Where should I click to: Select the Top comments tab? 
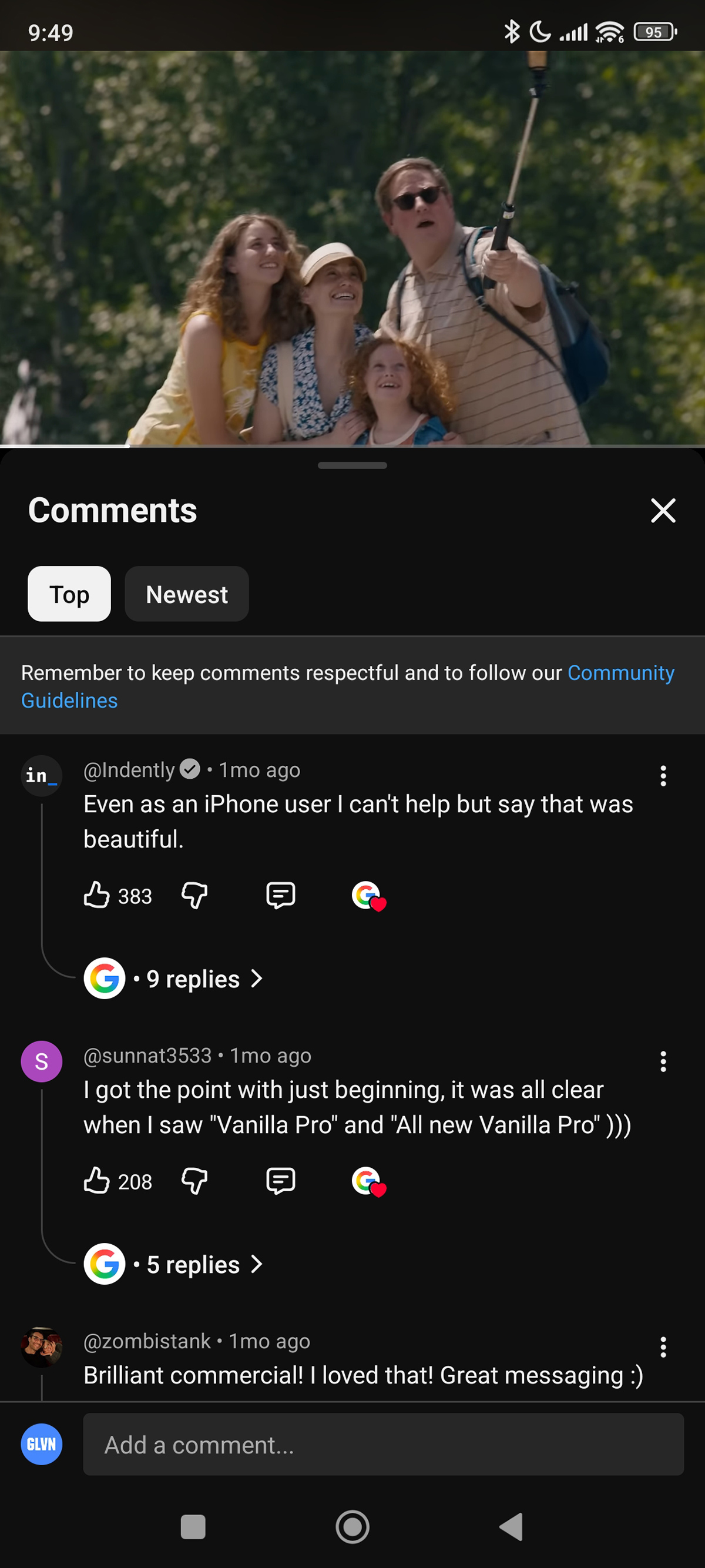pos(69,594)
